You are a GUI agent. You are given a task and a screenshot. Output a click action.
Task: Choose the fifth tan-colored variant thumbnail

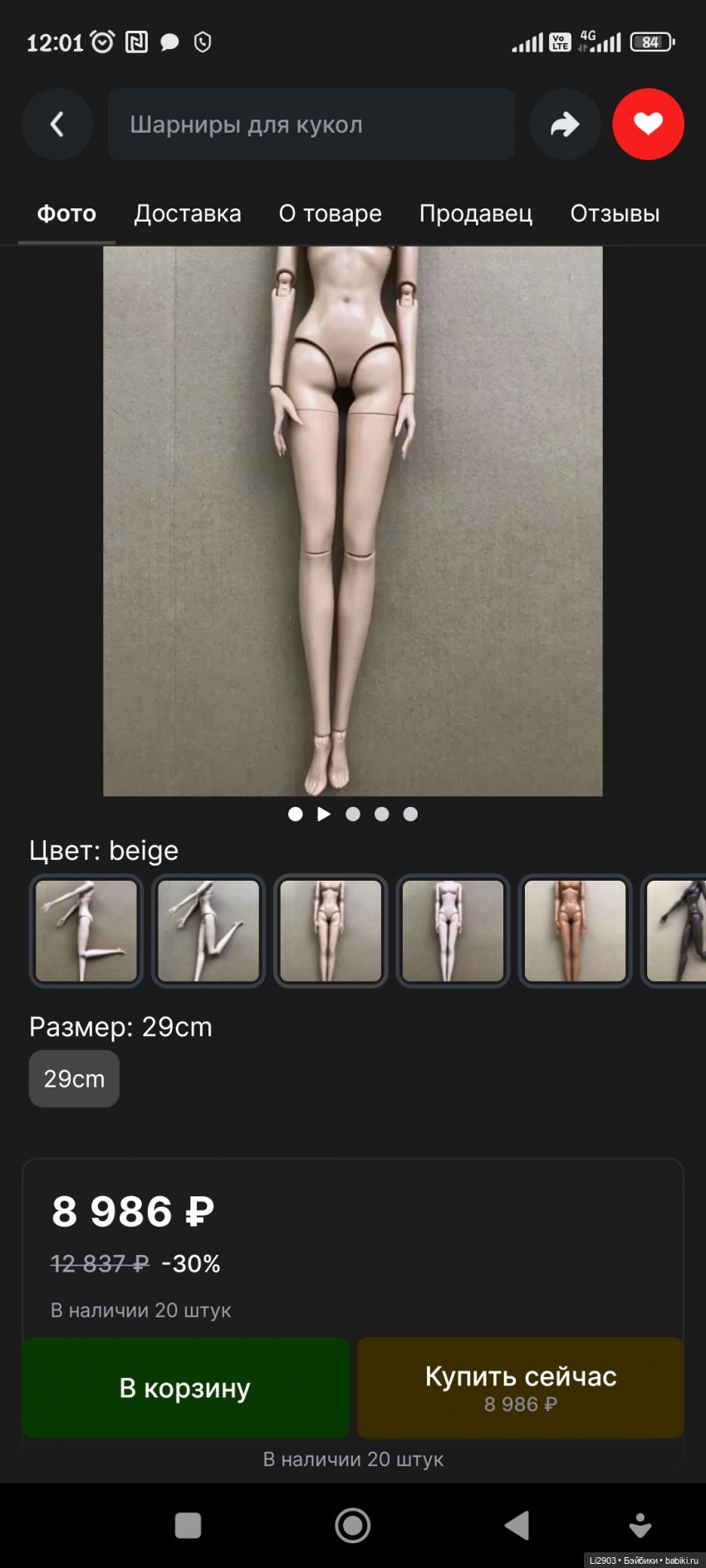(x=575, y=931)
